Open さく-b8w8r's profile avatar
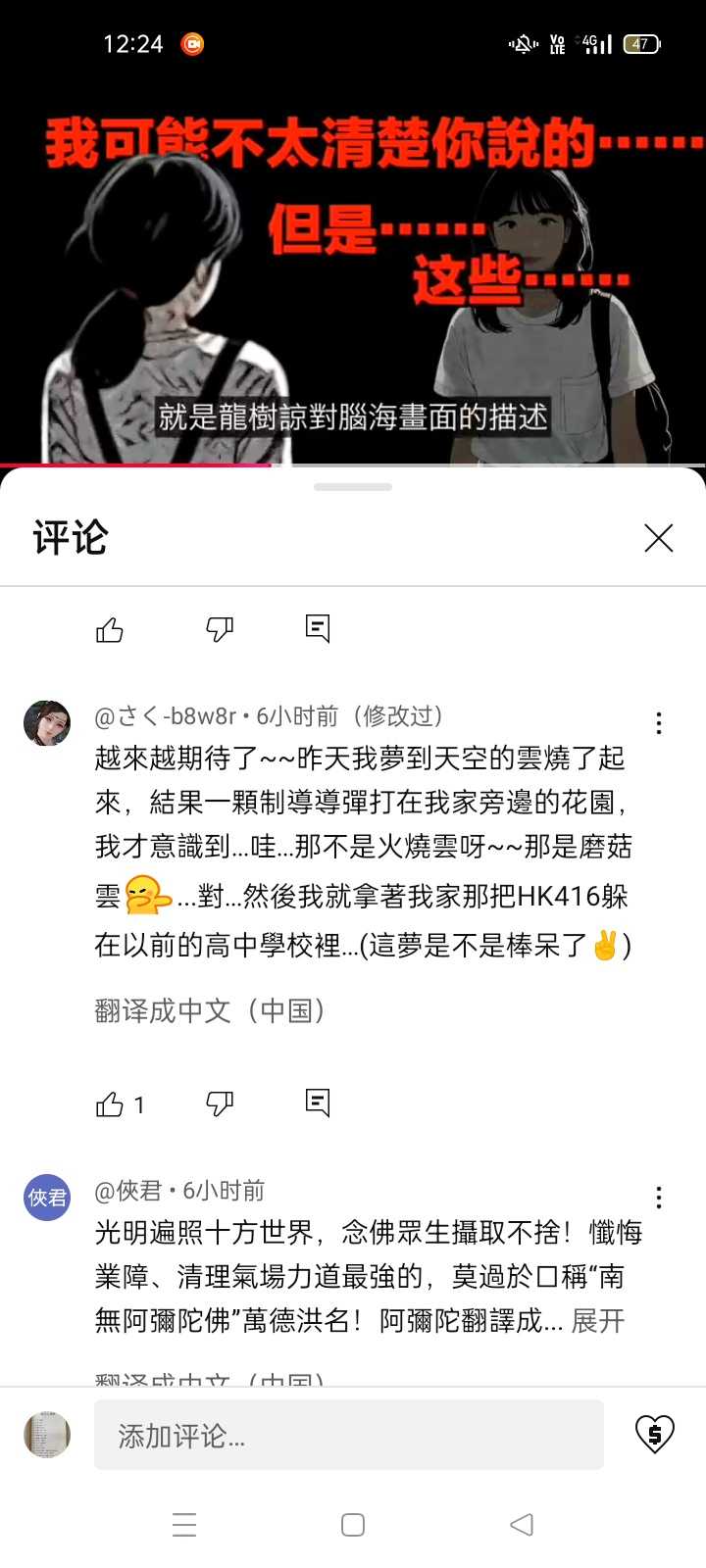The width and height of the screenshot is (706, 1568). [x=47, y=723]
